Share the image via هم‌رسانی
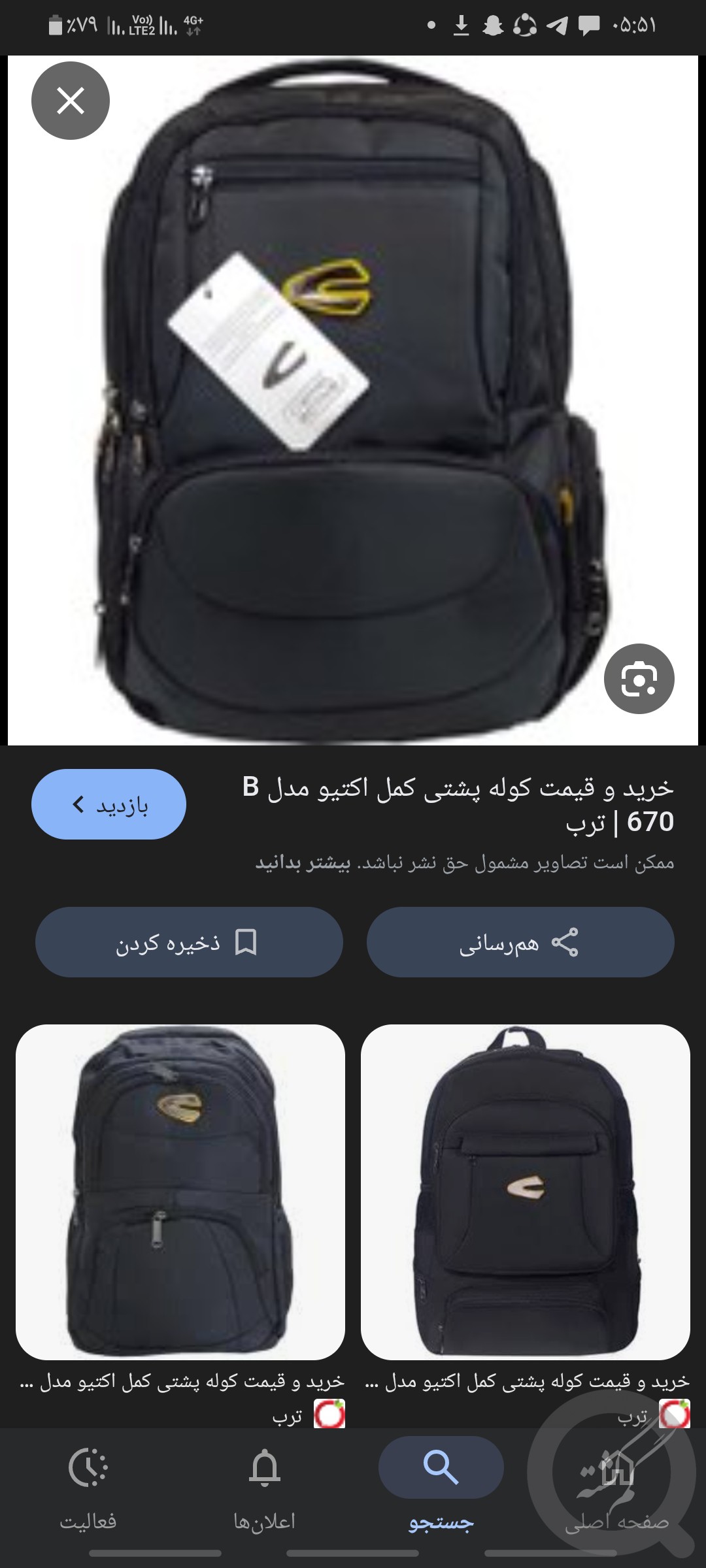The height and width of the screenshot is (1568, 706). [520, 942]
